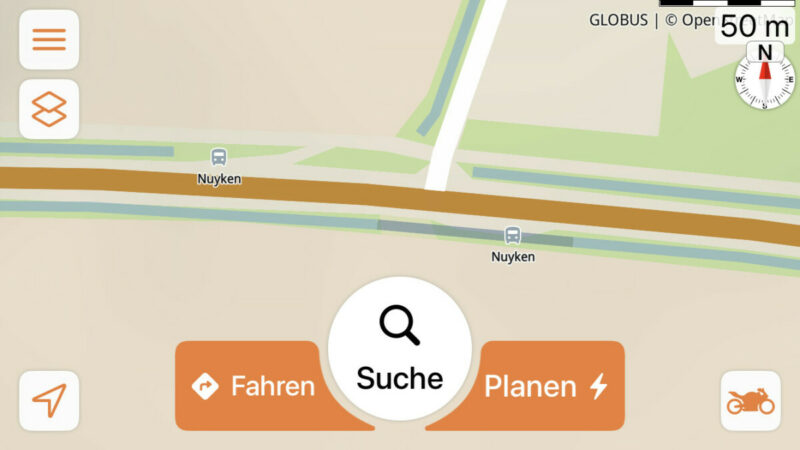Open the Suche search button
The width and height of the screenshot is (800, 450).
point(400,349)
